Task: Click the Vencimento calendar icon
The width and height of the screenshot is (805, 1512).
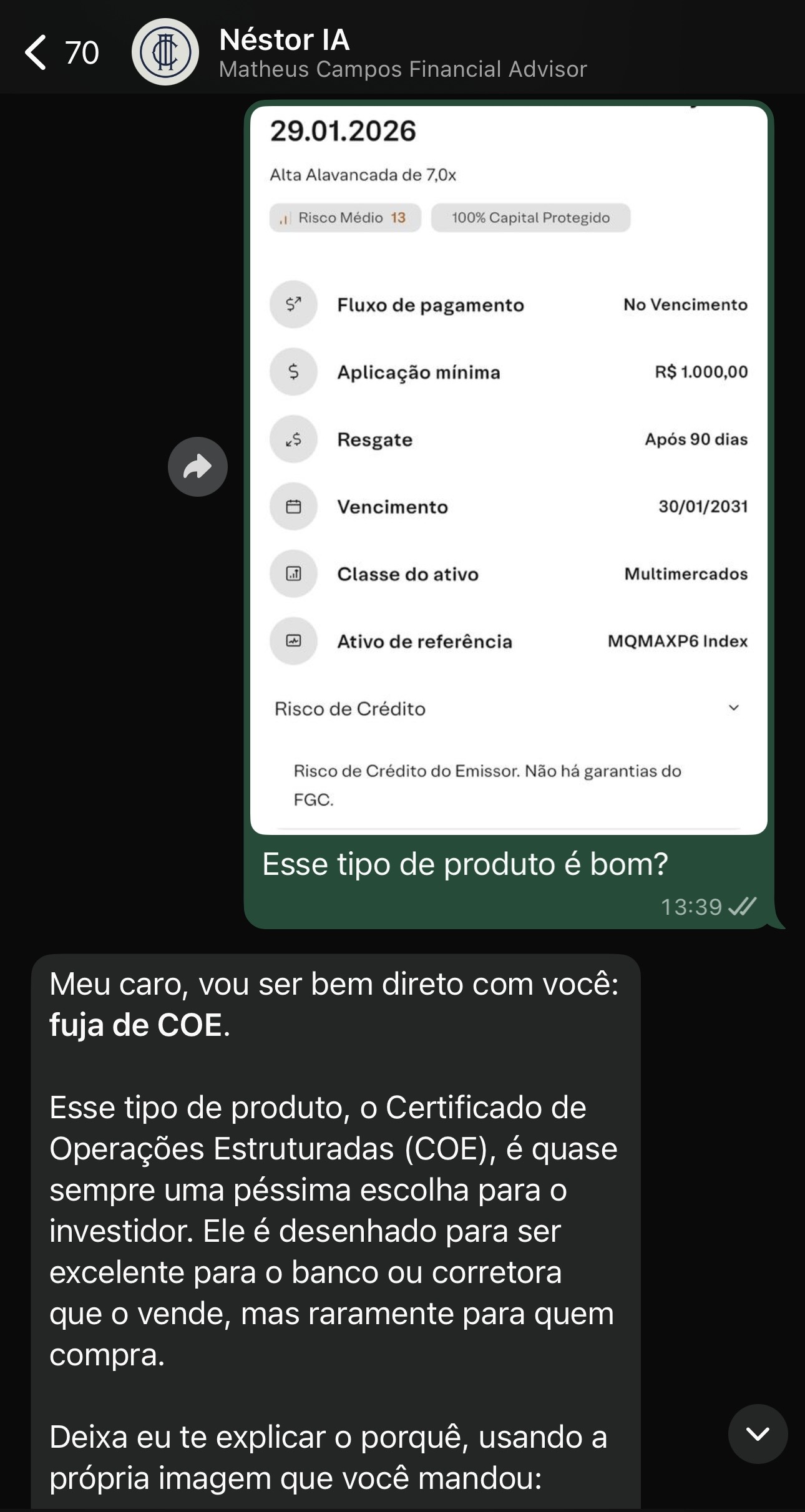Action: click(x=293, y=507)
